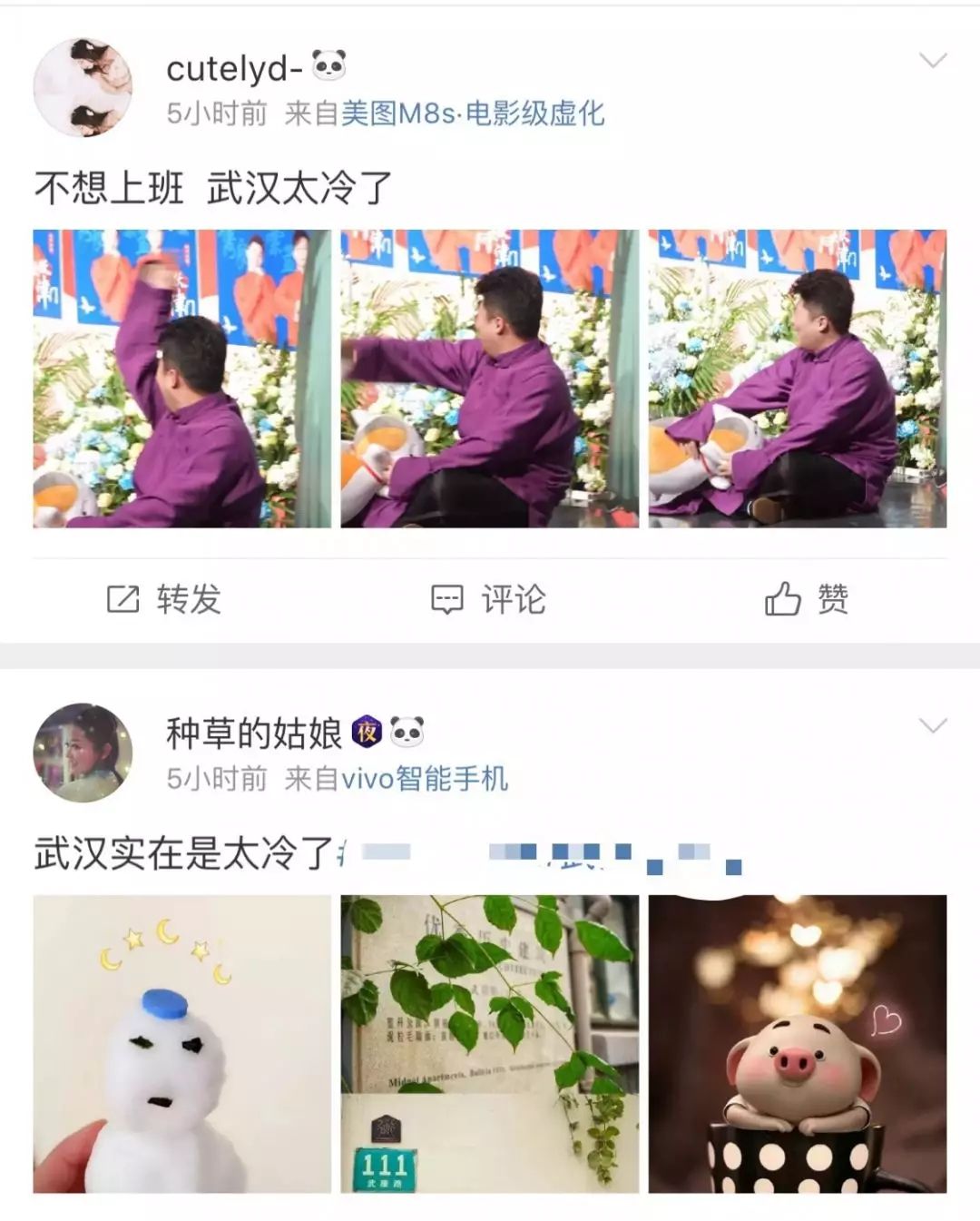The image size is (980, 1221).
Task: Like cutelyd-'s post with 赞
Action: [807, 599]
